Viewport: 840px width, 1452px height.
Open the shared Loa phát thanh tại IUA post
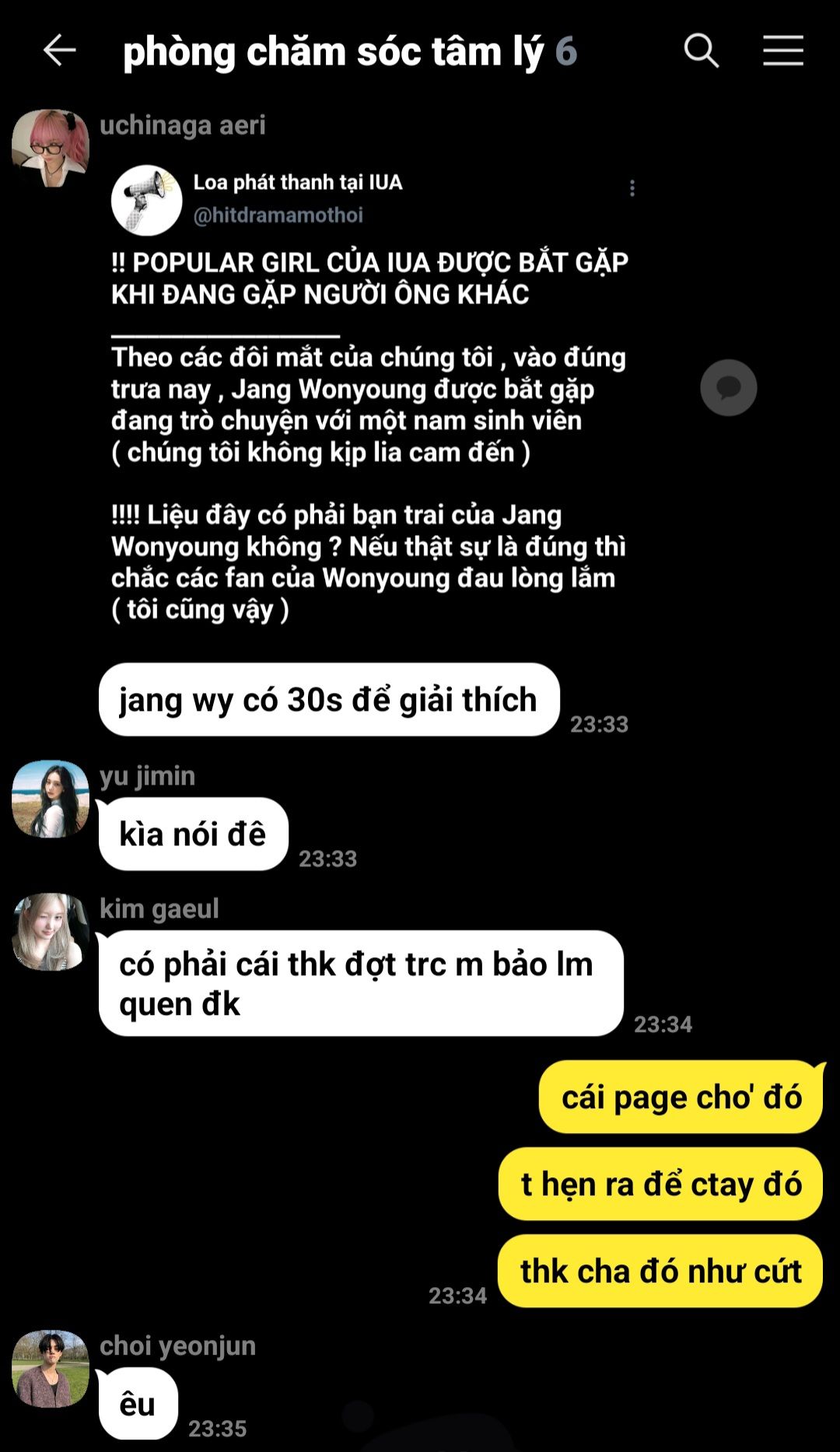click(x=370, y=394)
